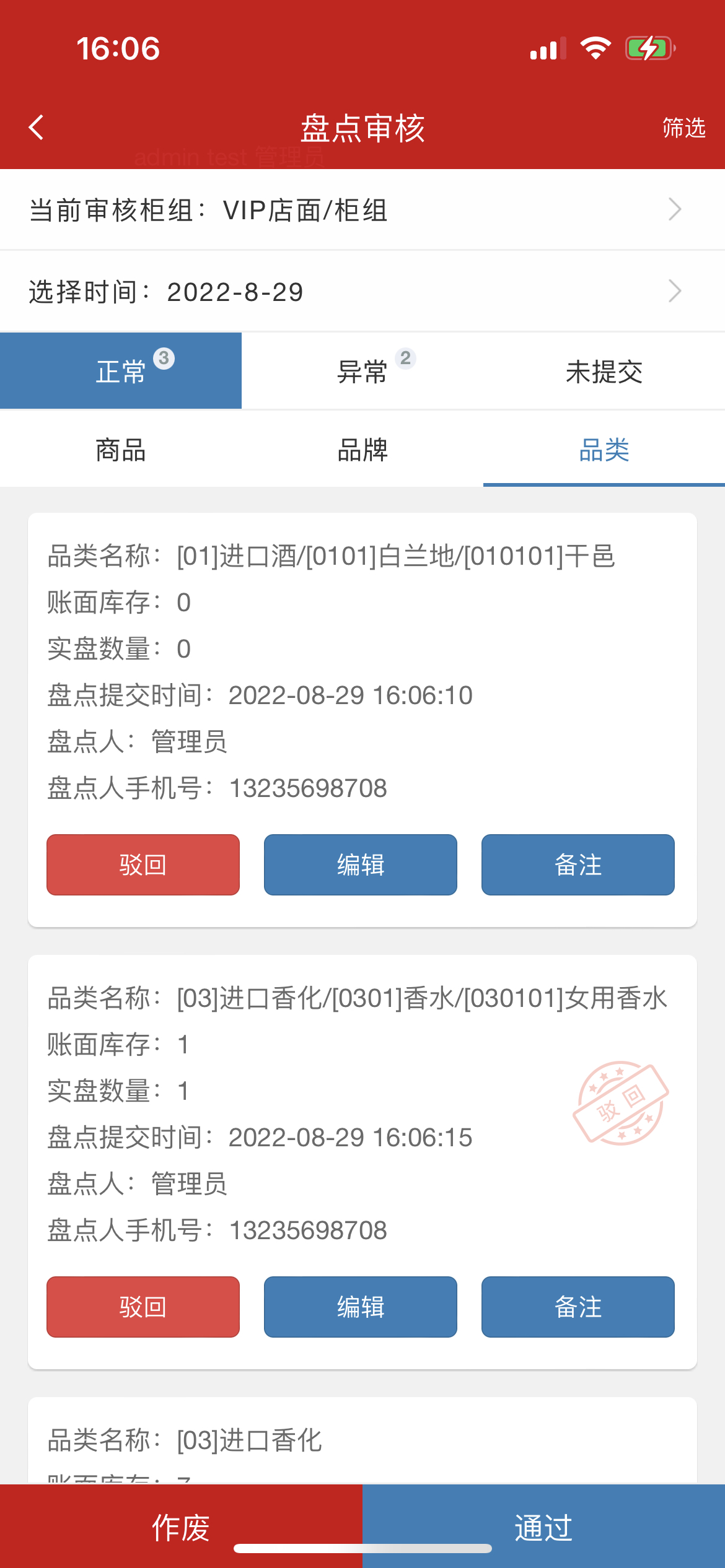
Task: Switch to the 正常 status tab
Action: coord(121,371)
